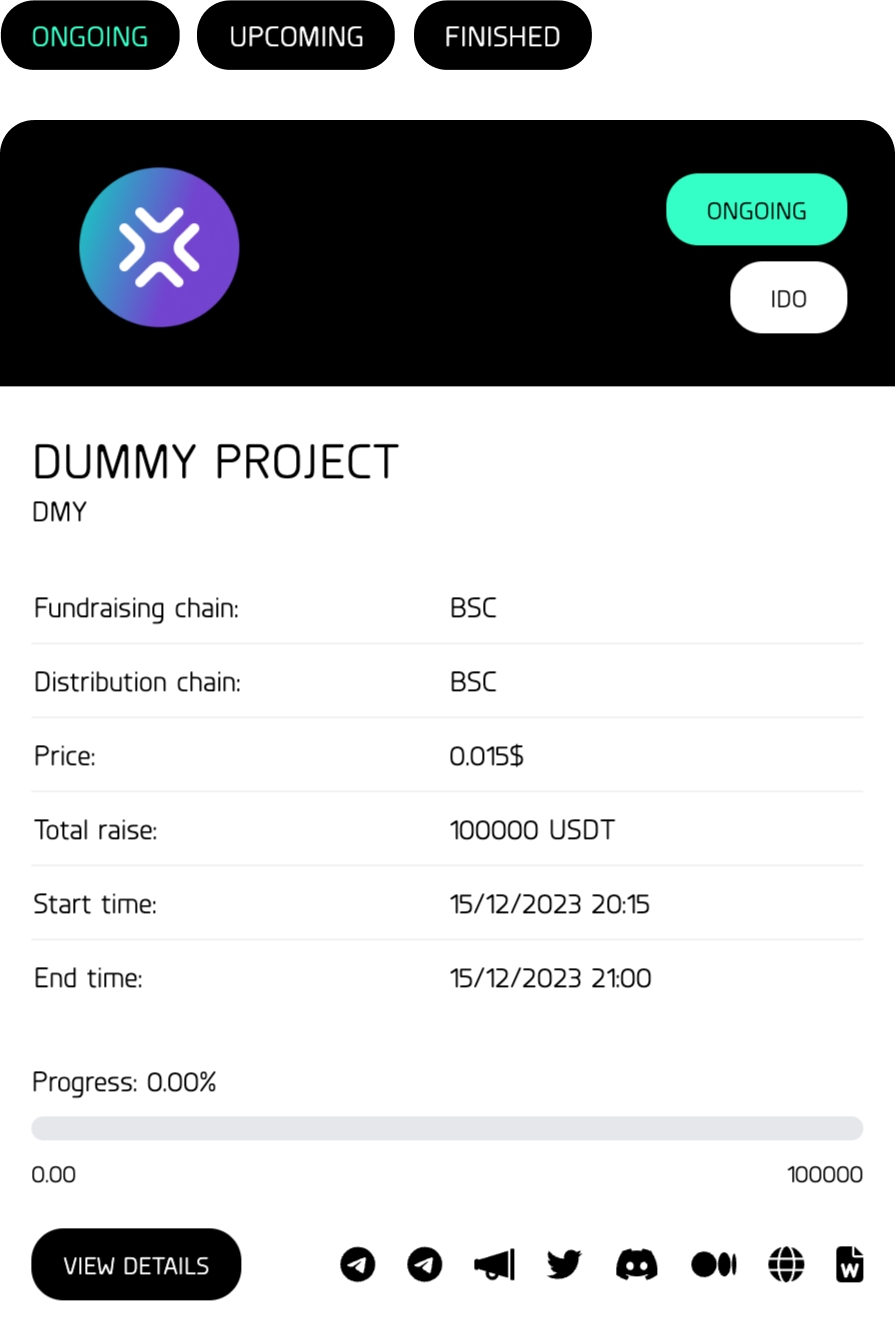Visit the project's Twitter page
The width and height of the screenshot is (895, 1333).
point(564,1265)
